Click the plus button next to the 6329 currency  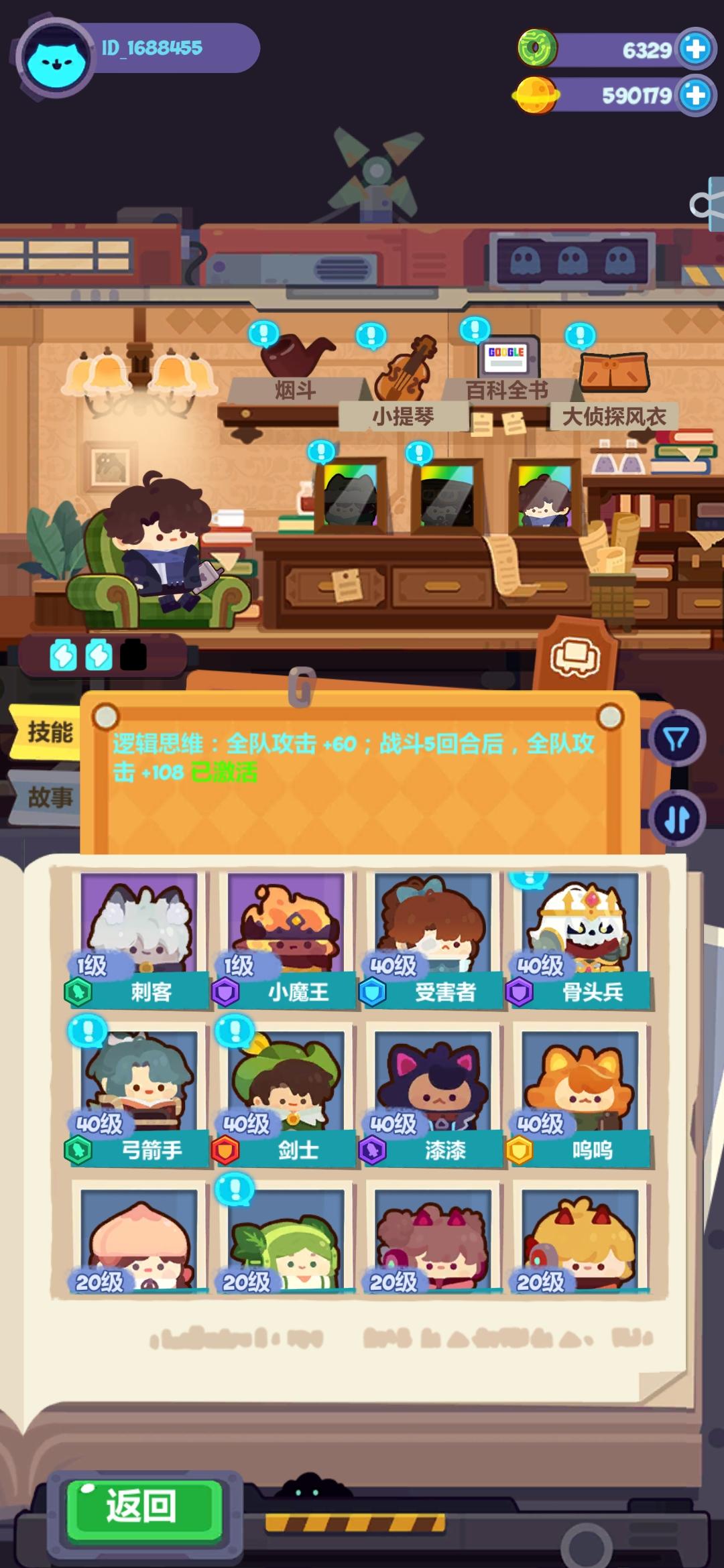click(695, 47)
